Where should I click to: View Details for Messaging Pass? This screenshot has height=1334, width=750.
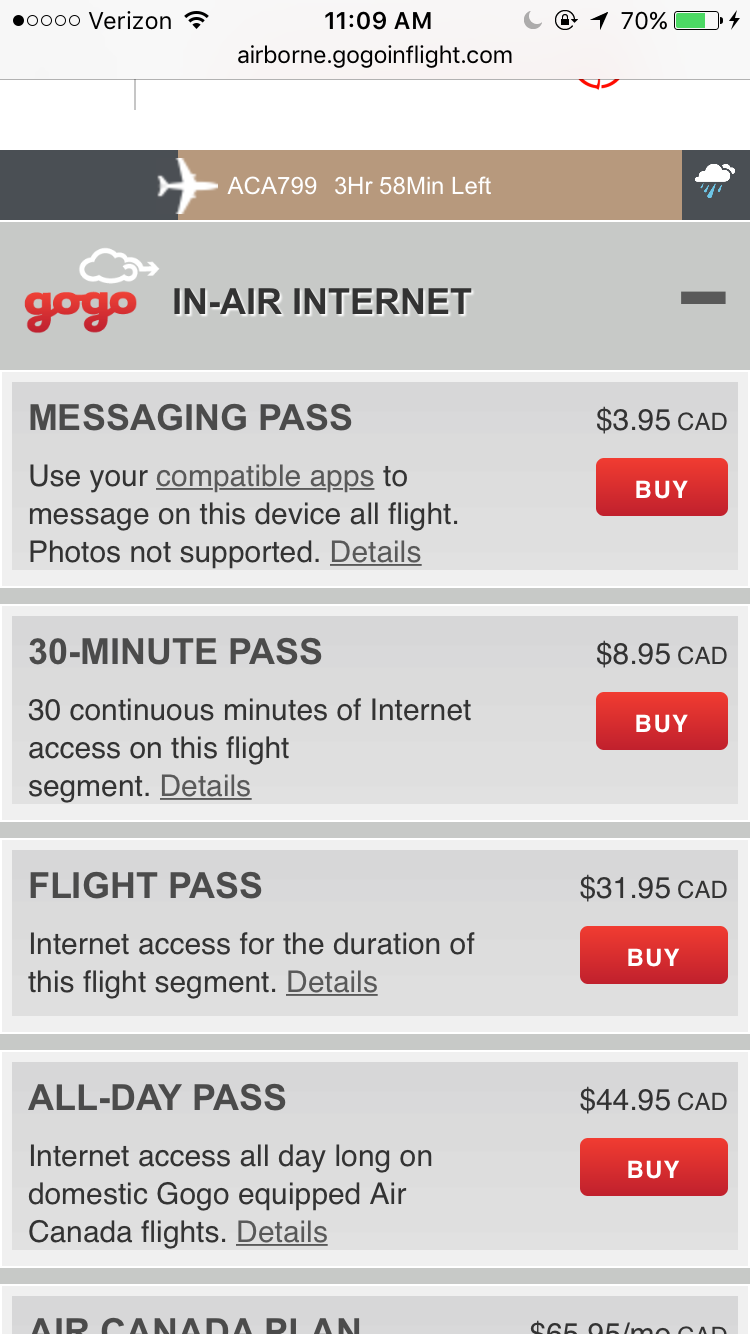[x=375, y=552]
